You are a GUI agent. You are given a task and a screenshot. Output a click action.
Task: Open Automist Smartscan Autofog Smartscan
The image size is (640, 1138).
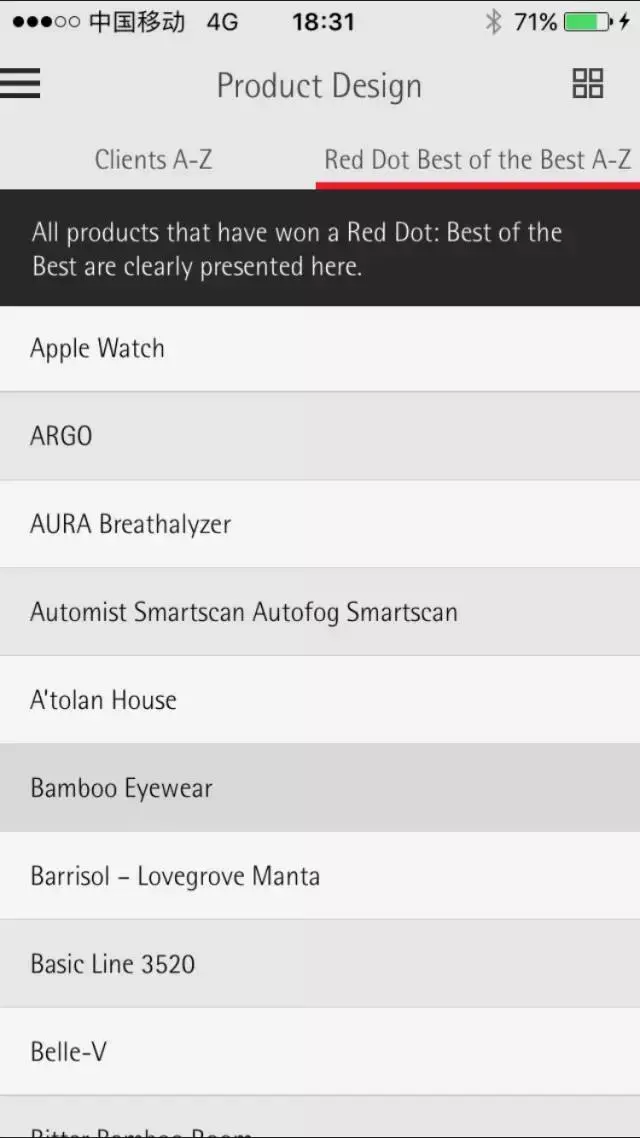click(320, 612)
